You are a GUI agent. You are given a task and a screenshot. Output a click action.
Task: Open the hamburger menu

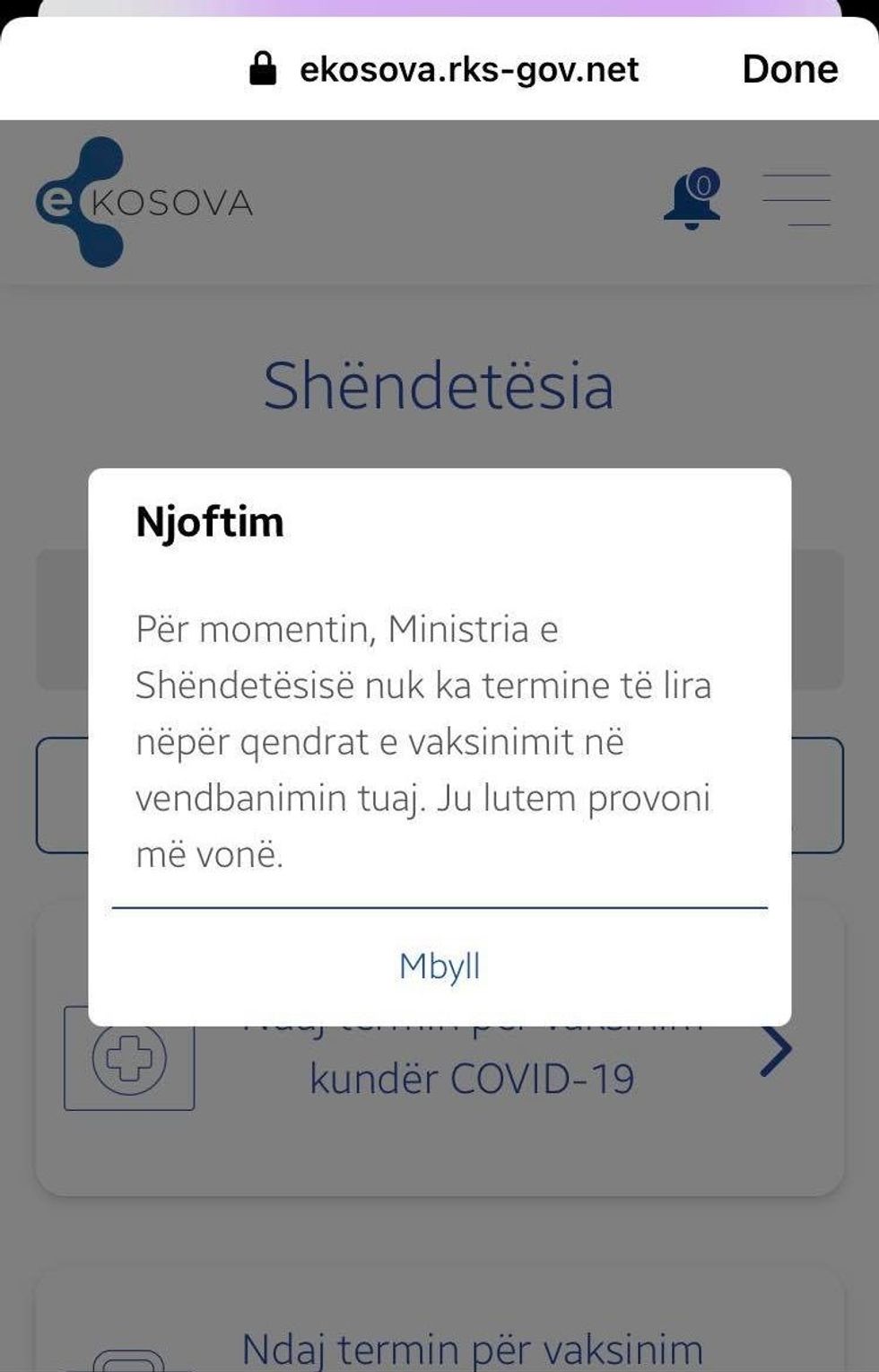796,199
